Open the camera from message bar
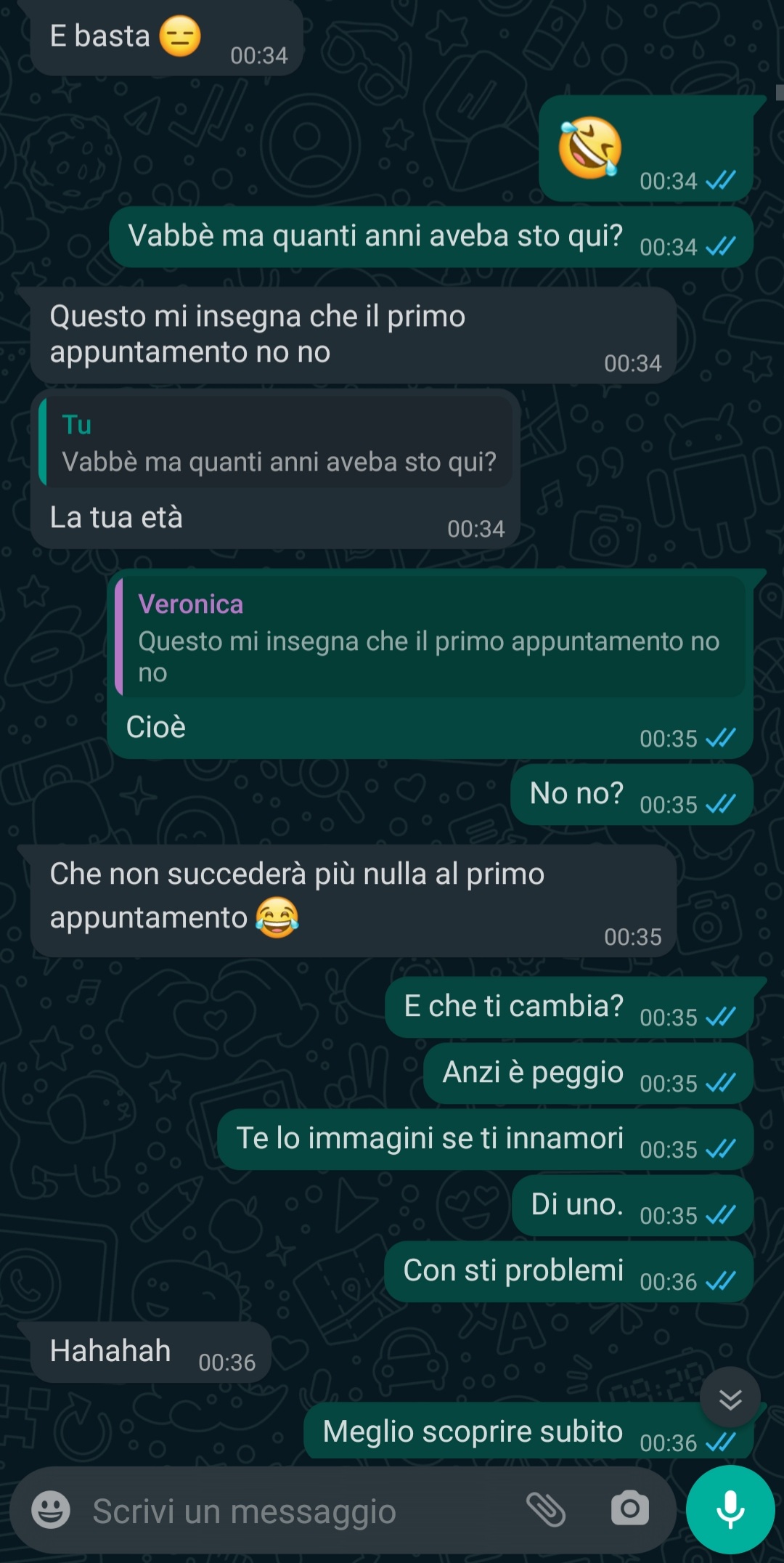 [629, 1509]
